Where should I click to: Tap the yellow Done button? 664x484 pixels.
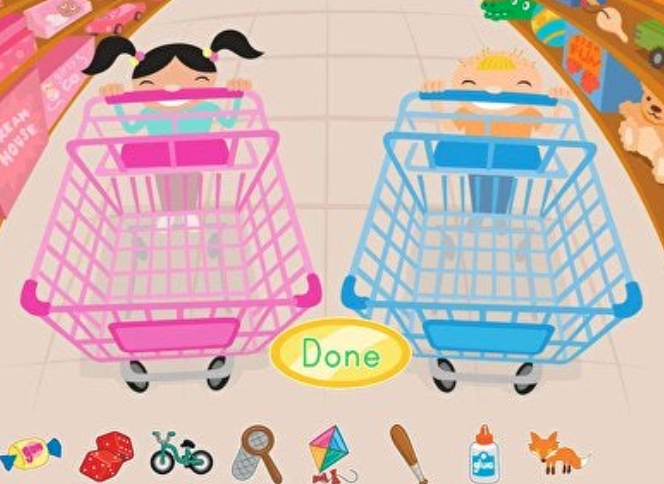[340, 353]
